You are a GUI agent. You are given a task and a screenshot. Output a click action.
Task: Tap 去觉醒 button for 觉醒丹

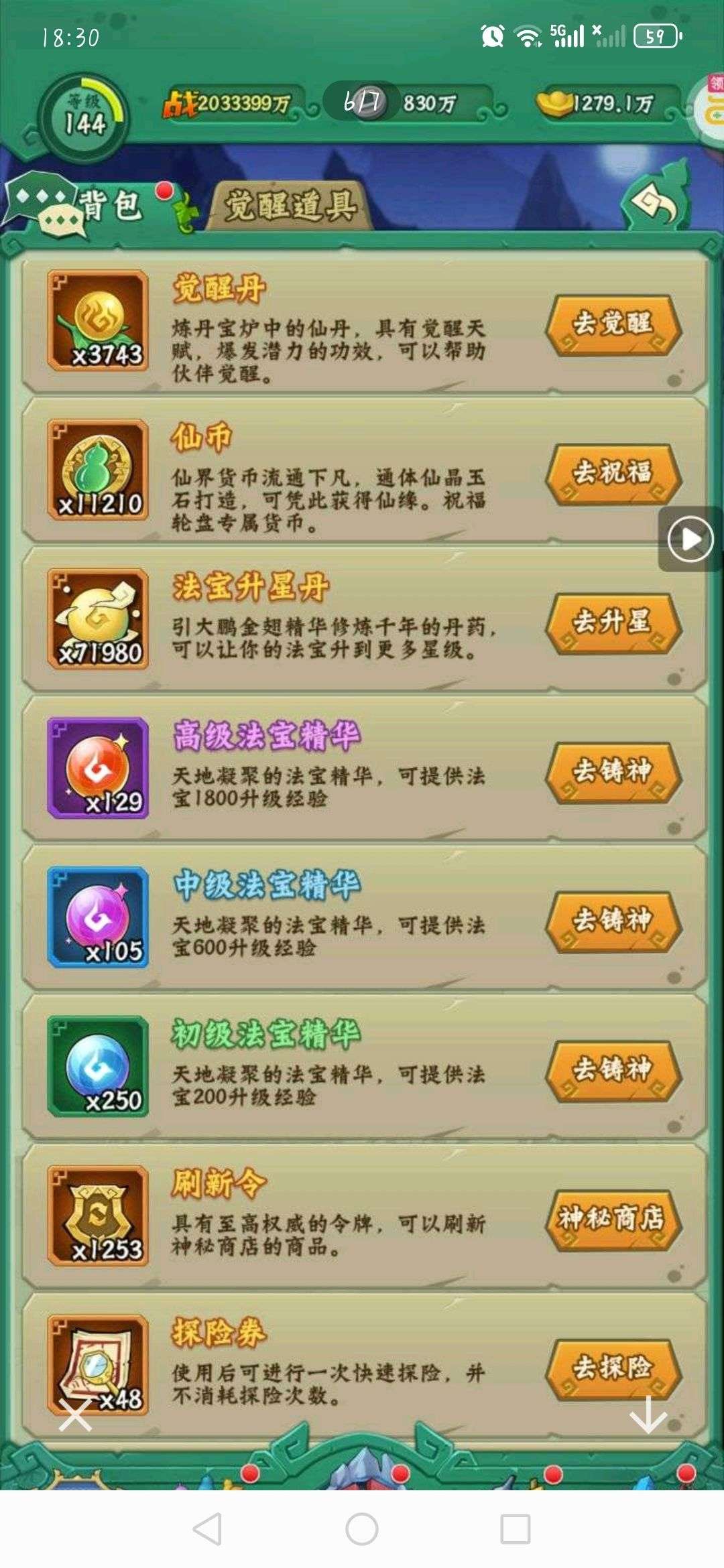coord(613,325)
